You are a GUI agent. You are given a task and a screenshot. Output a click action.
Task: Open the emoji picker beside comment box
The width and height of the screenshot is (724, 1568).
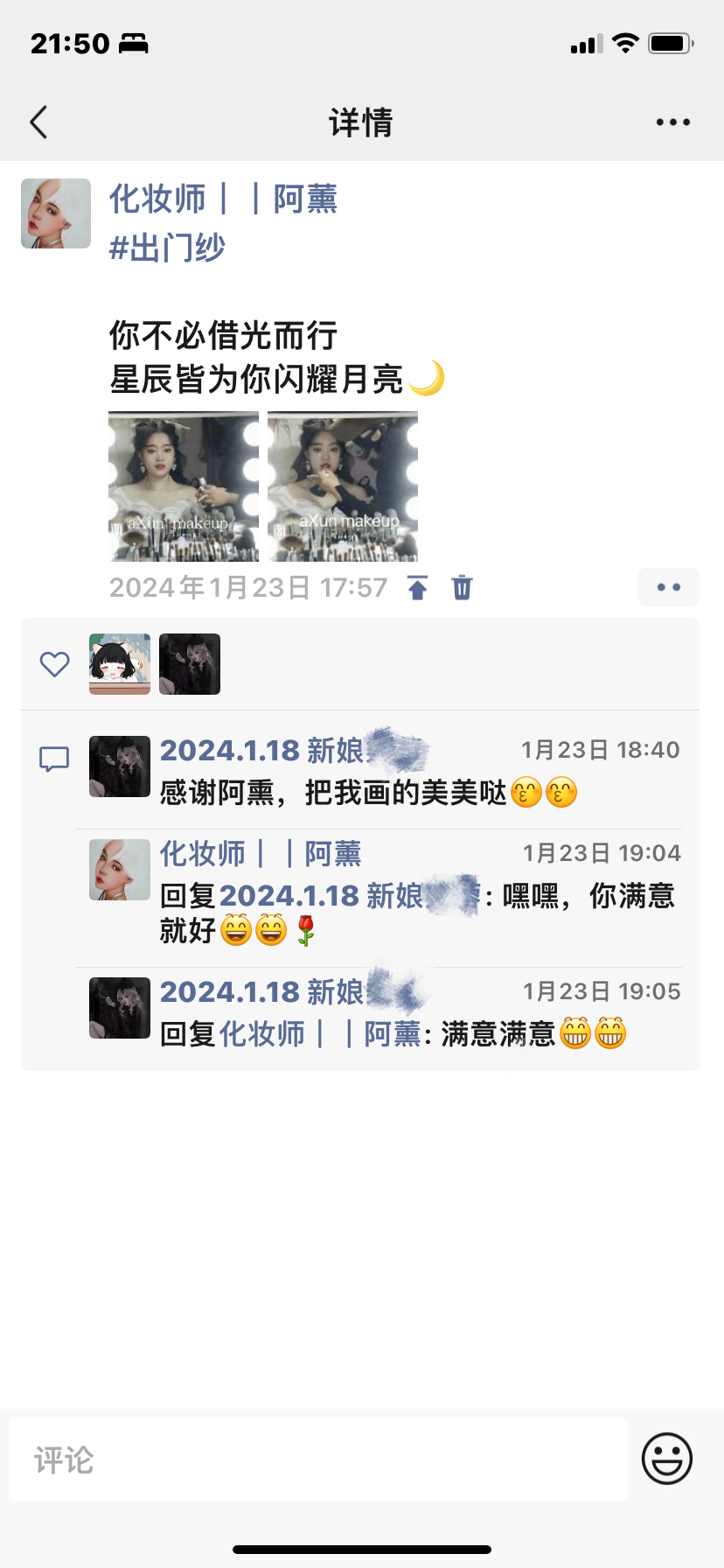(667, 1459)
